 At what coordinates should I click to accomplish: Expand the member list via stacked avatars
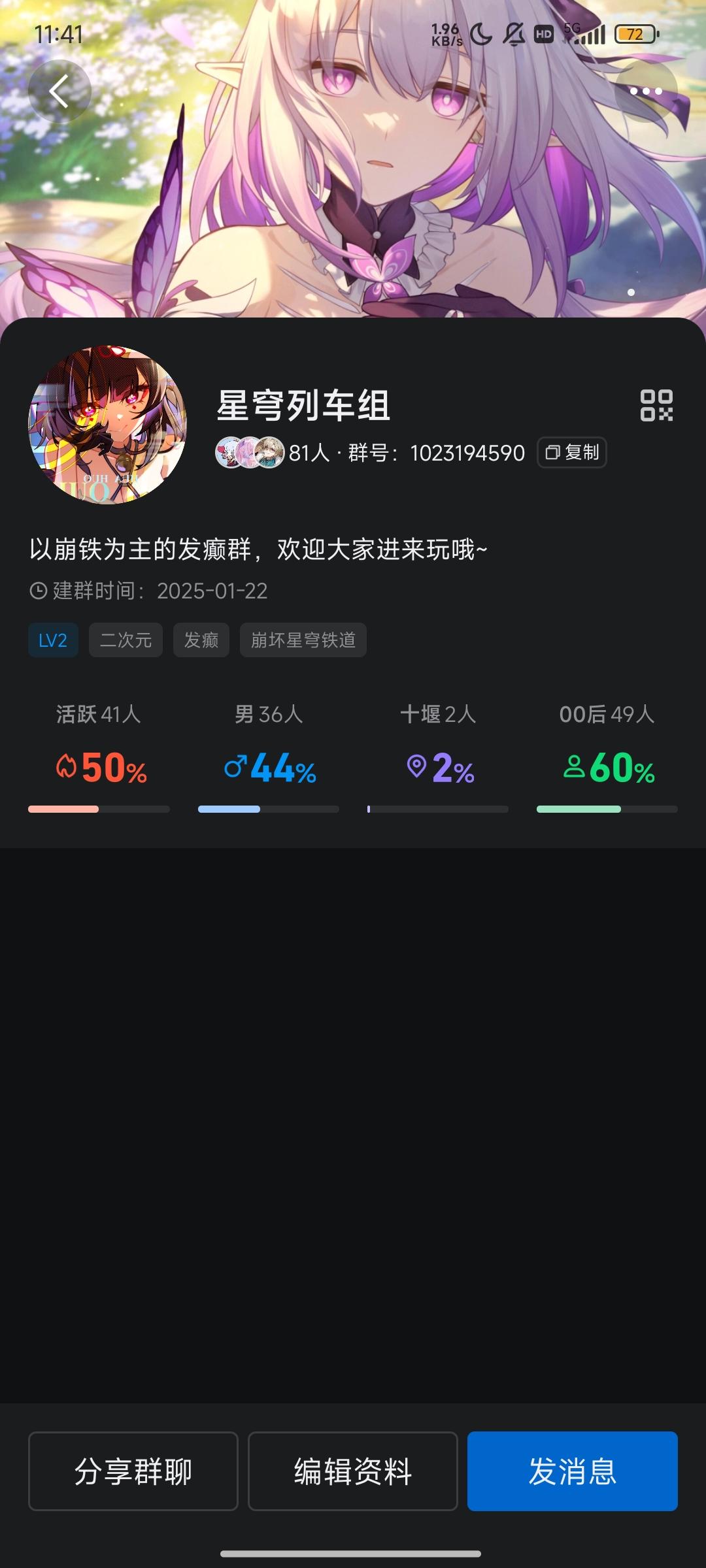(x=248, y=452)
